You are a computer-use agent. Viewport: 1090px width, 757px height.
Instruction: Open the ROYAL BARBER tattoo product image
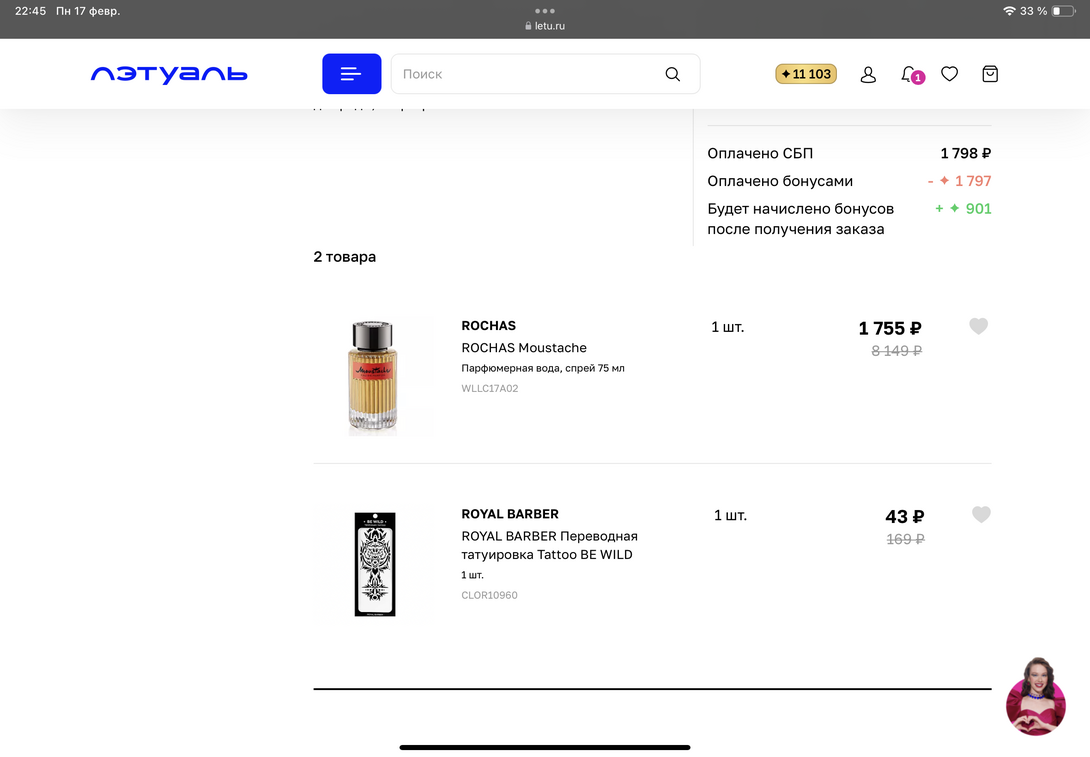375,564
